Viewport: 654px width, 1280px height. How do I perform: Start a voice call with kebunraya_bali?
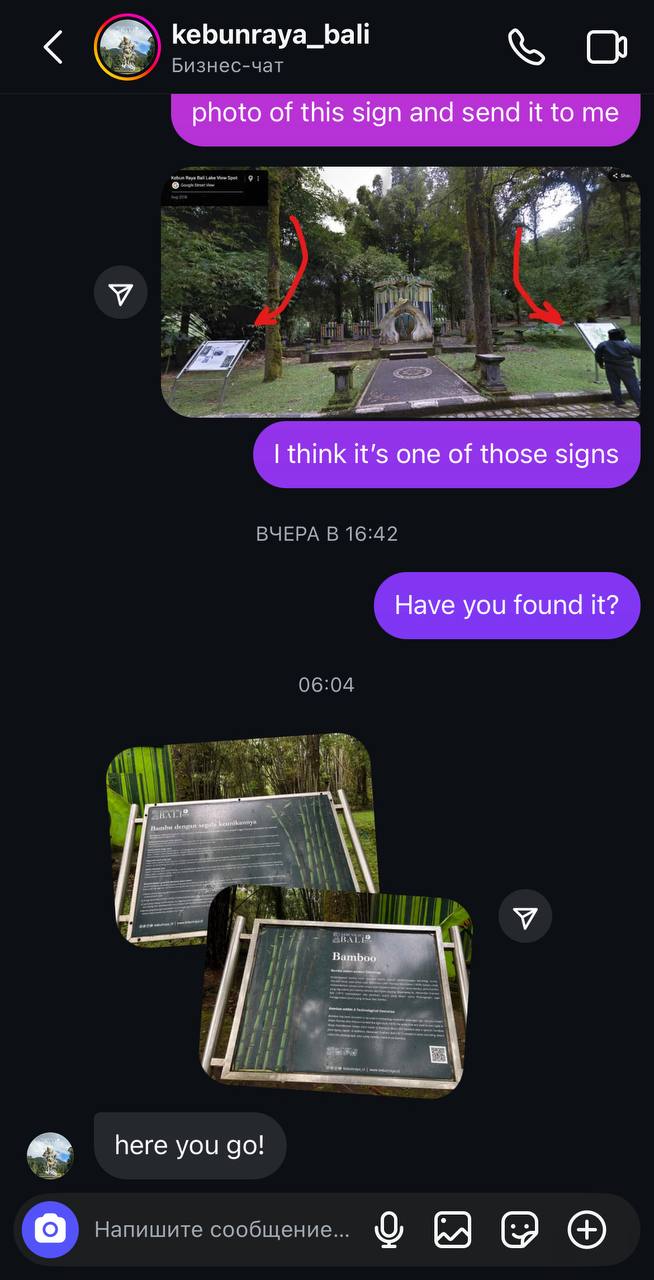526,47
